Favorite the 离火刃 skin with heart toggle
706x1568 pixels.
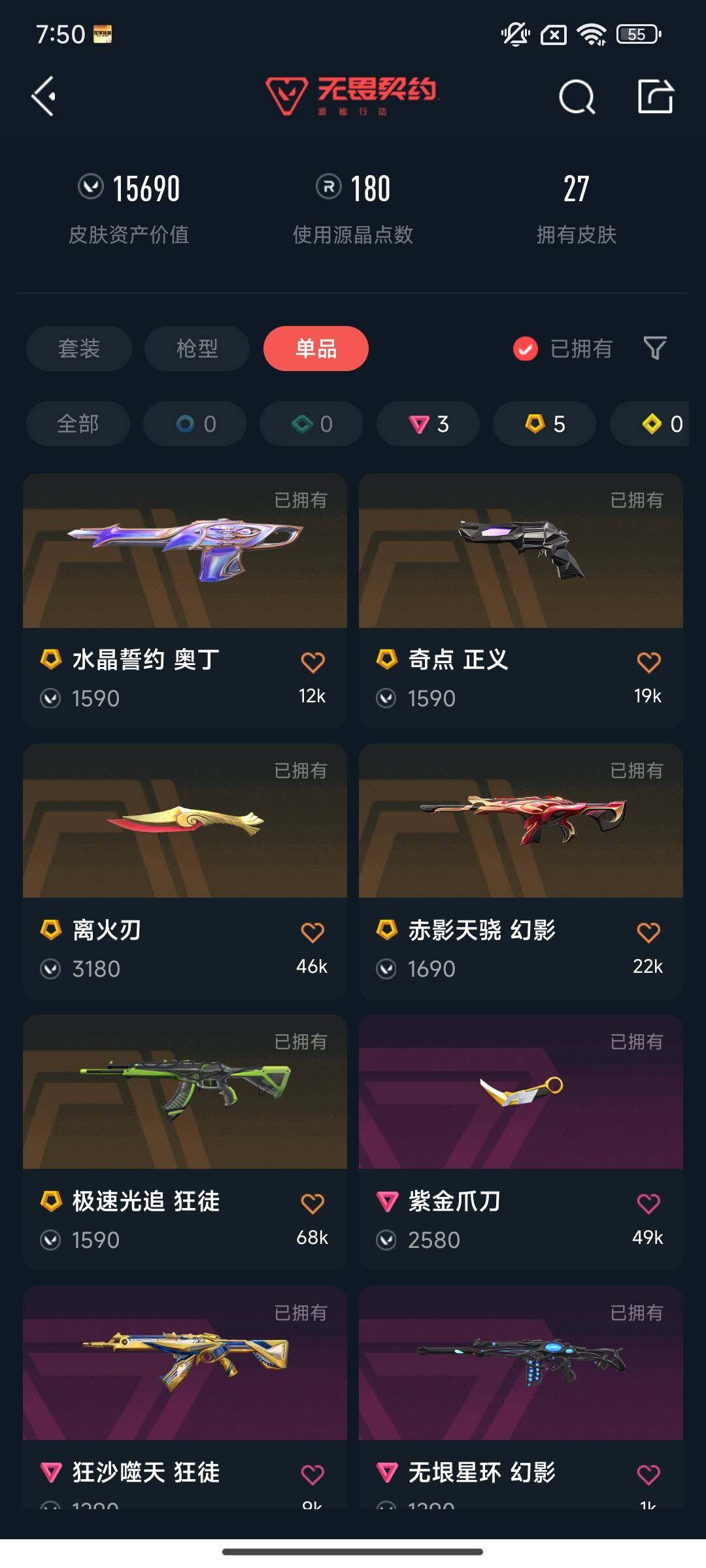(314, 932)
